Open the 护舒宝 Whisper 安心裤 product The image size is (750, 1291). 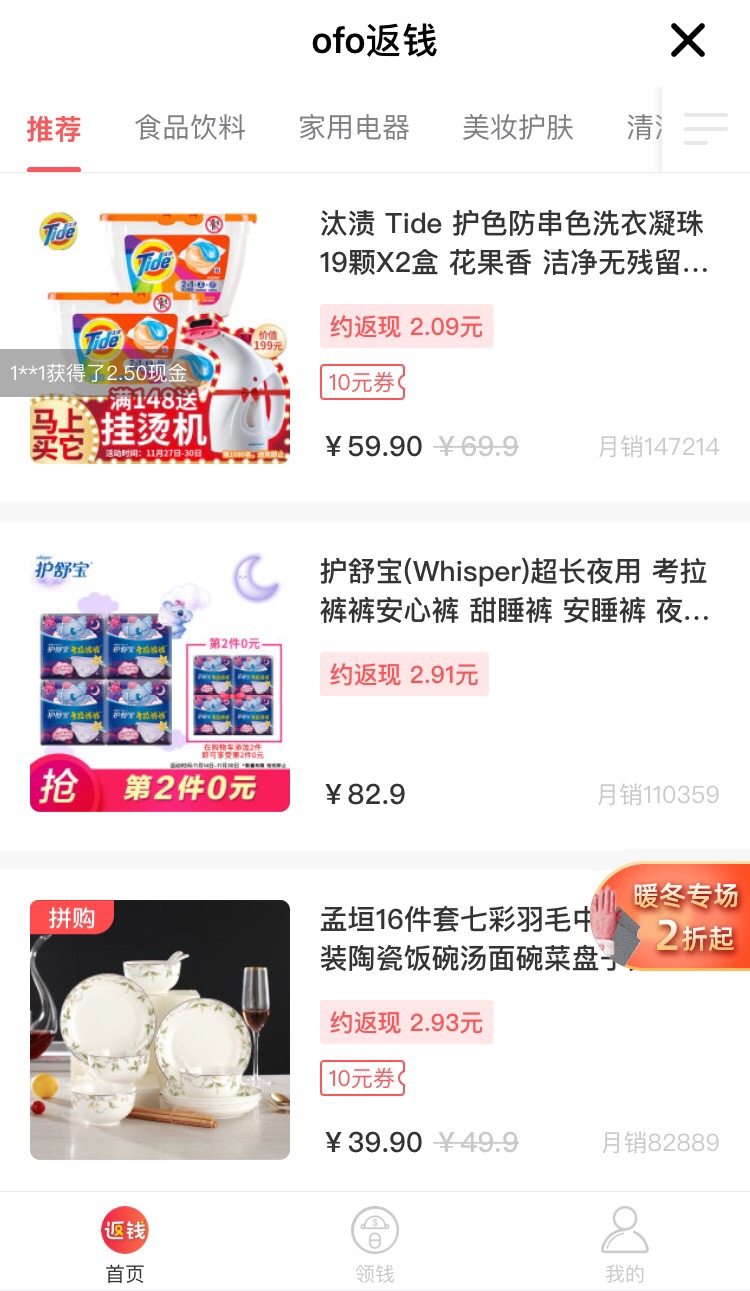click(x=514, y=590)
